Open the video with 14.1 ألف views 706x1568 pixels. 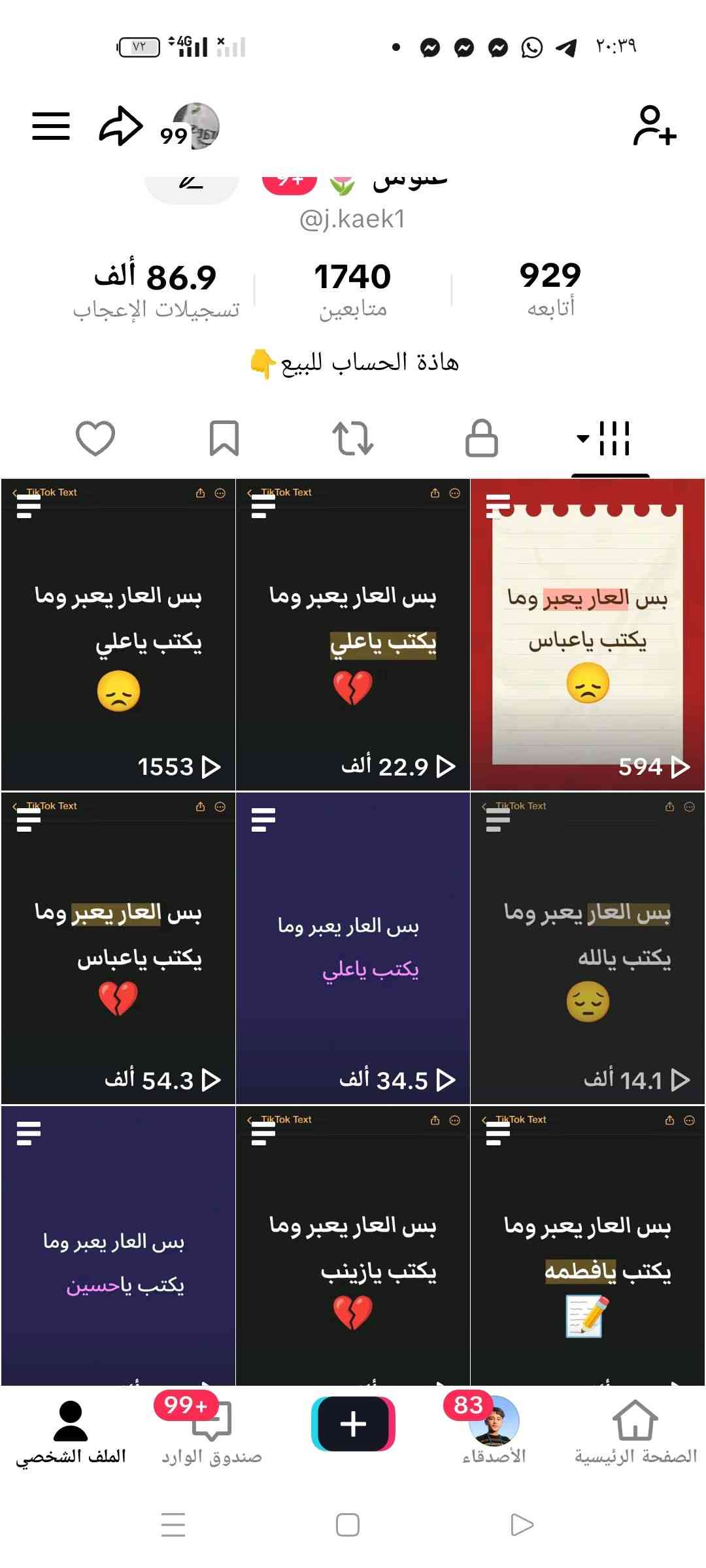tap(587, 948)
